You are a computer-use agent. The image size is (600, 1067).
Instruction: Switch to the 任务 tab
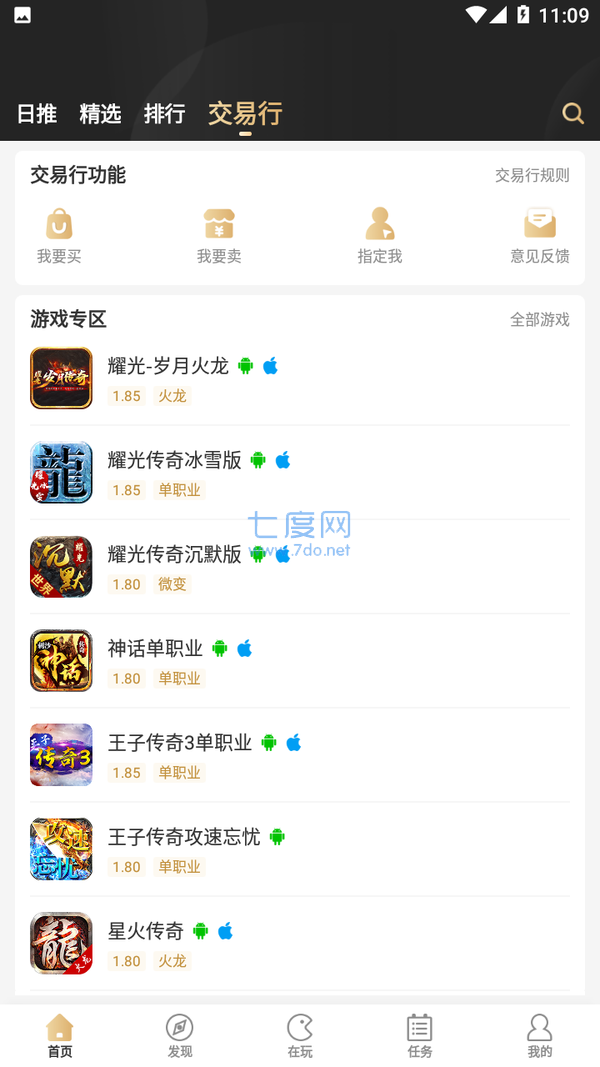coord(420,1035)
